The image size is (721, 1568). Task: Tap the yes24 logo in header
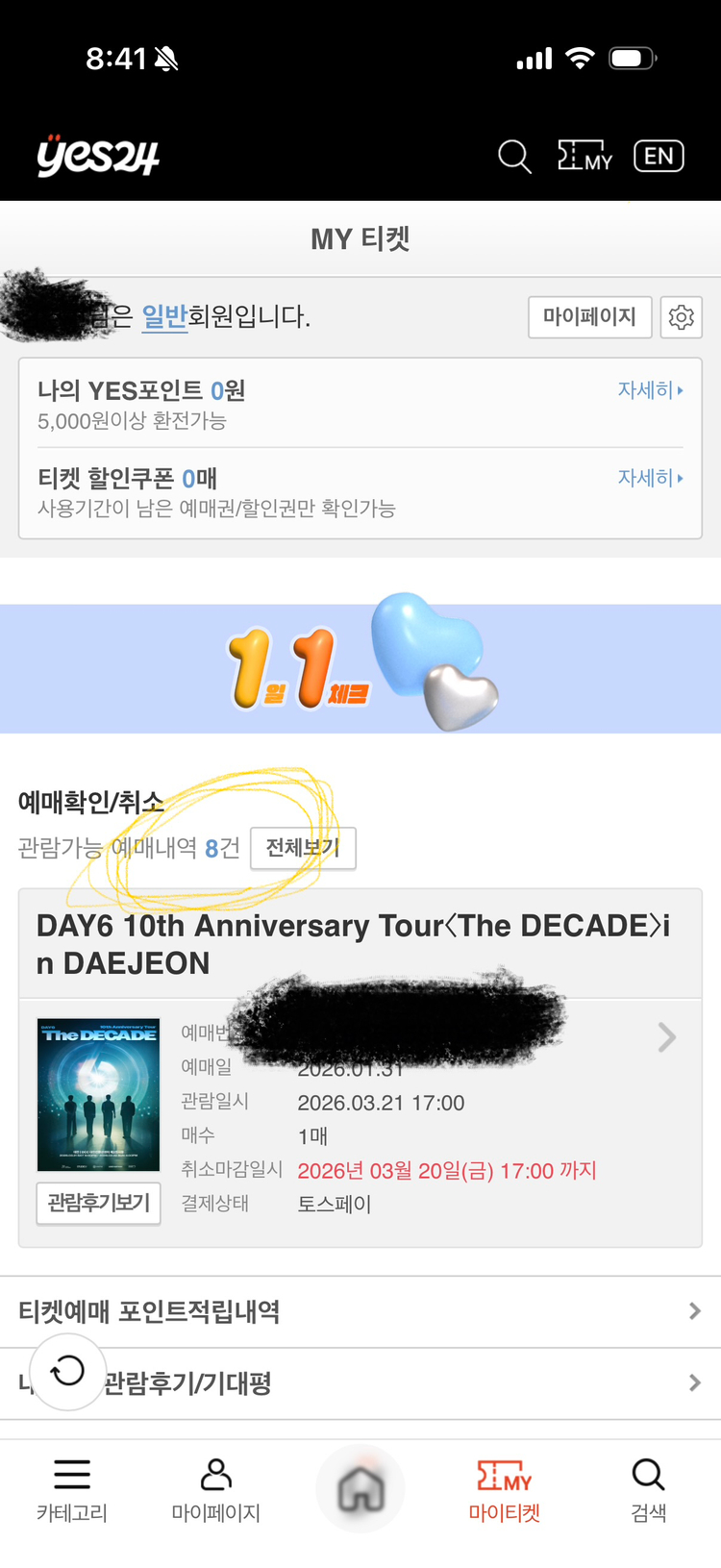point(98,156)
